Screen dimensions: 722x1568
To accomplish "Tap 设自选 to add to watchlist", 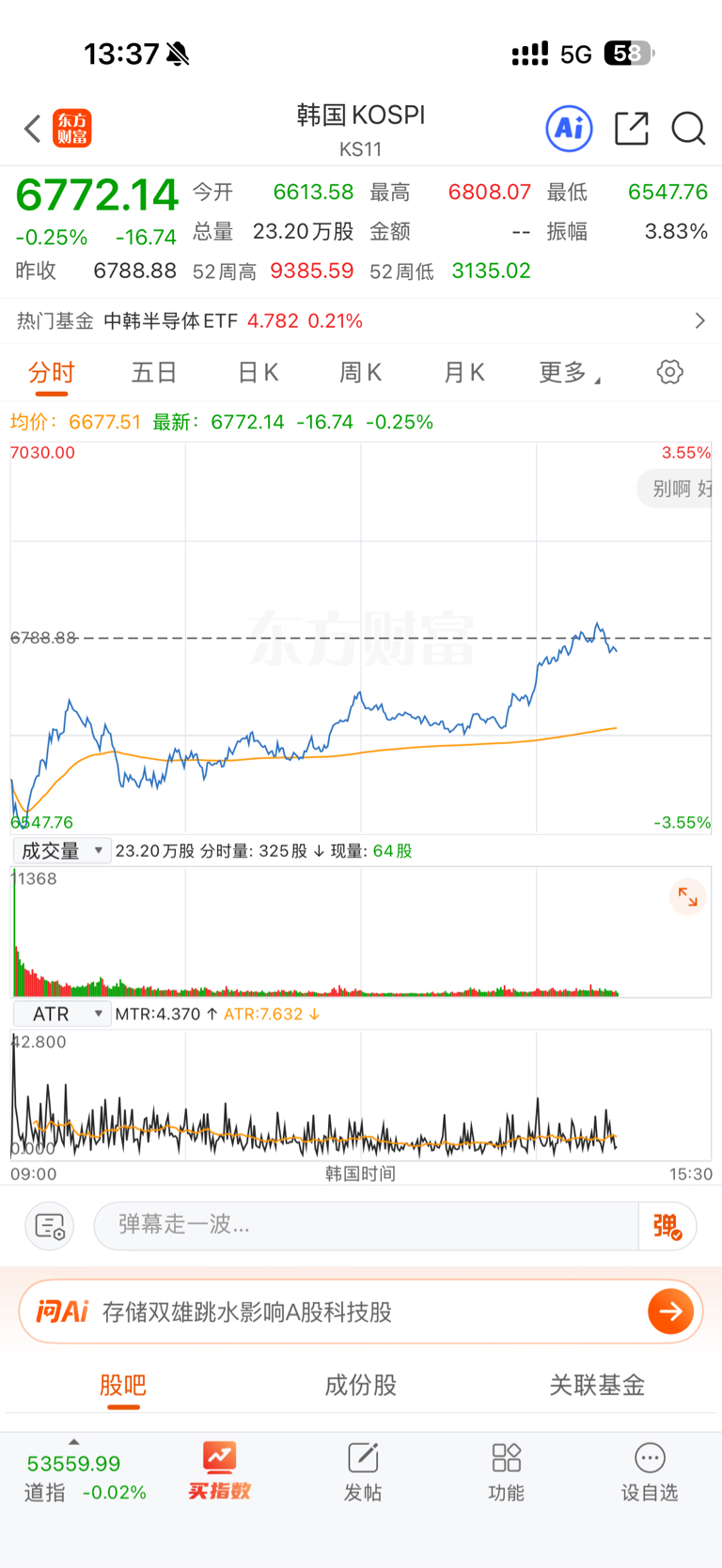I will tap(650, 1472).
